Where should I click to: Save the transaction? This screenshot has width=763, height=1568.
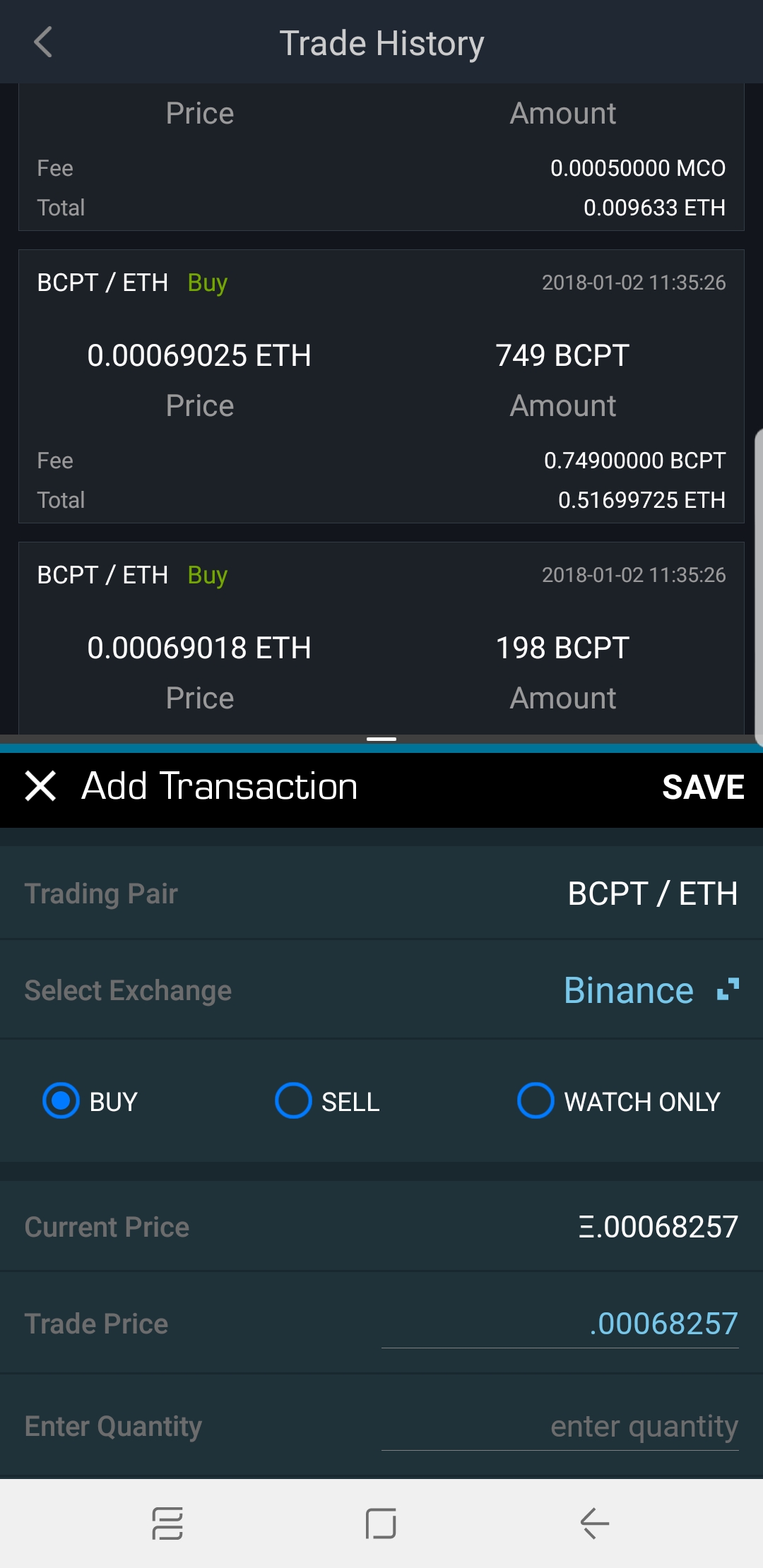703,787
